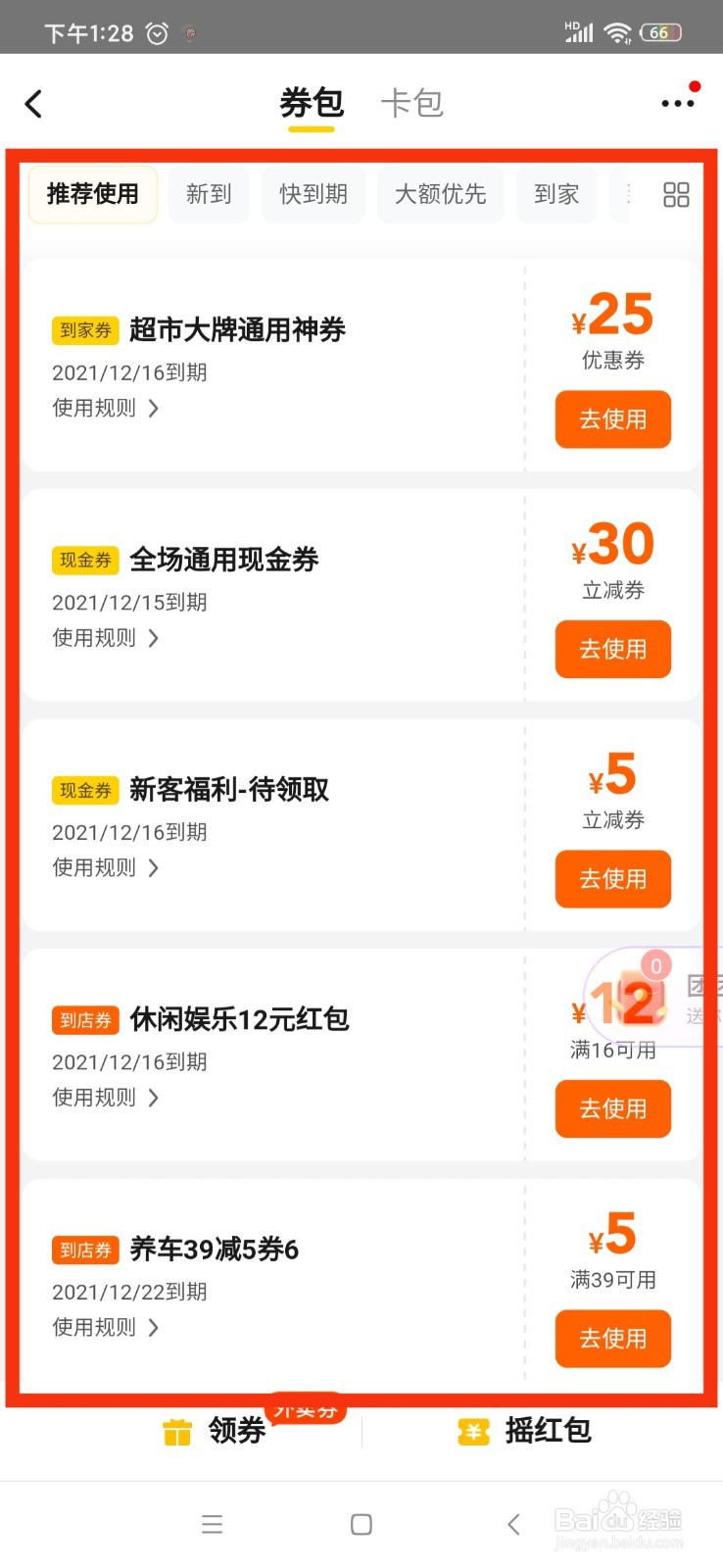Image resolution: width=723 pixels, height=1568 pixels.
Task: Open 摇红包 at the bottom
Action: [x=524, y=1431]
